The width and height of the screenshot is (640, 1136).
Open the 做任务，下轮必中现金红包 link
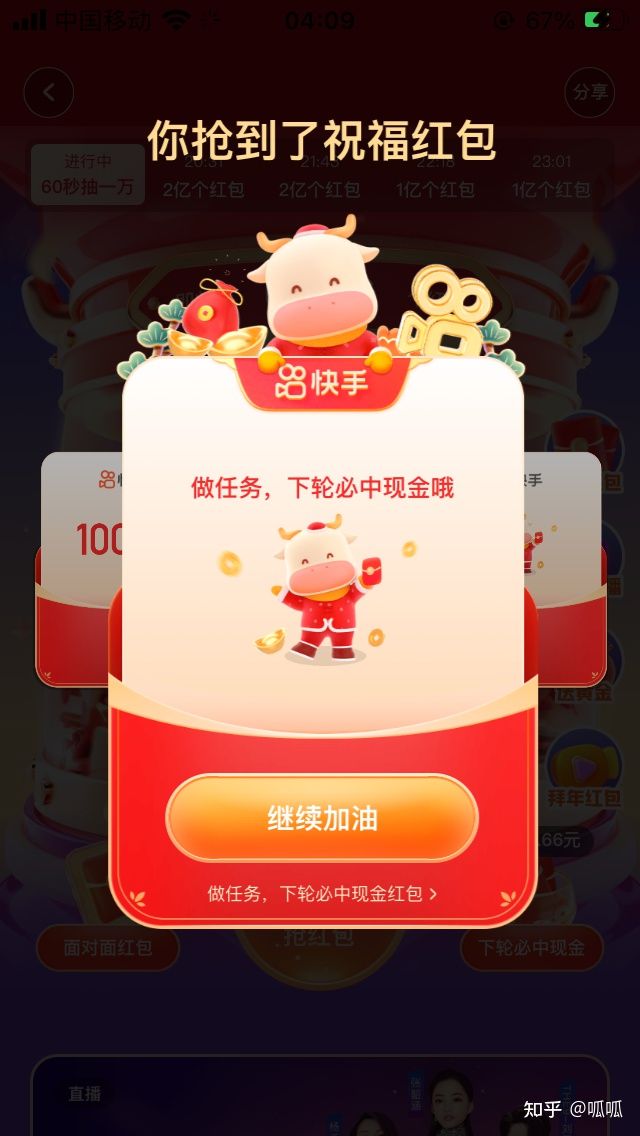click(x=321, y=894)
